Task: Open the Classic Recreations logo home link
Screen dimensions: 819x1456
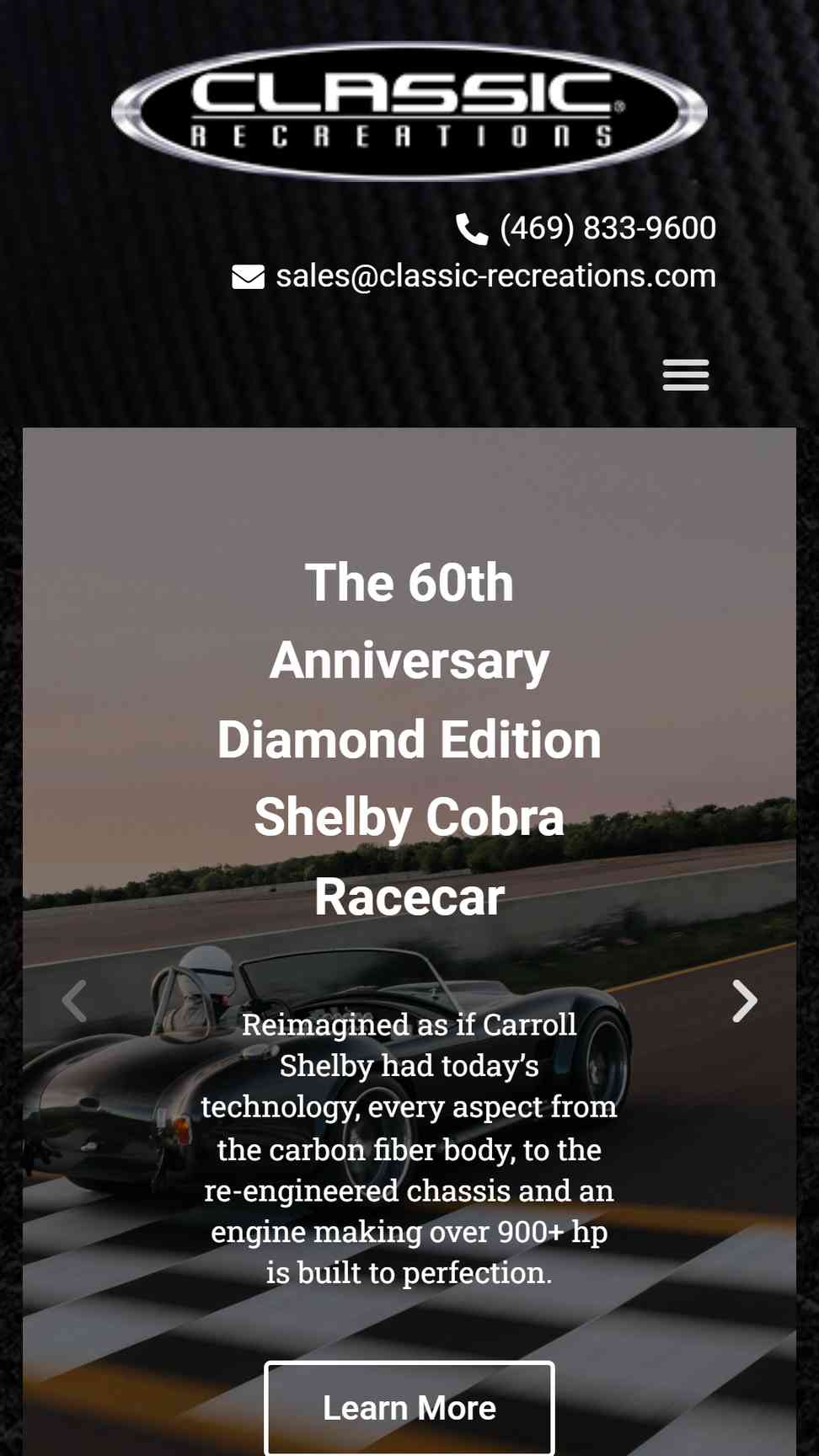Action: click(409, 111)
